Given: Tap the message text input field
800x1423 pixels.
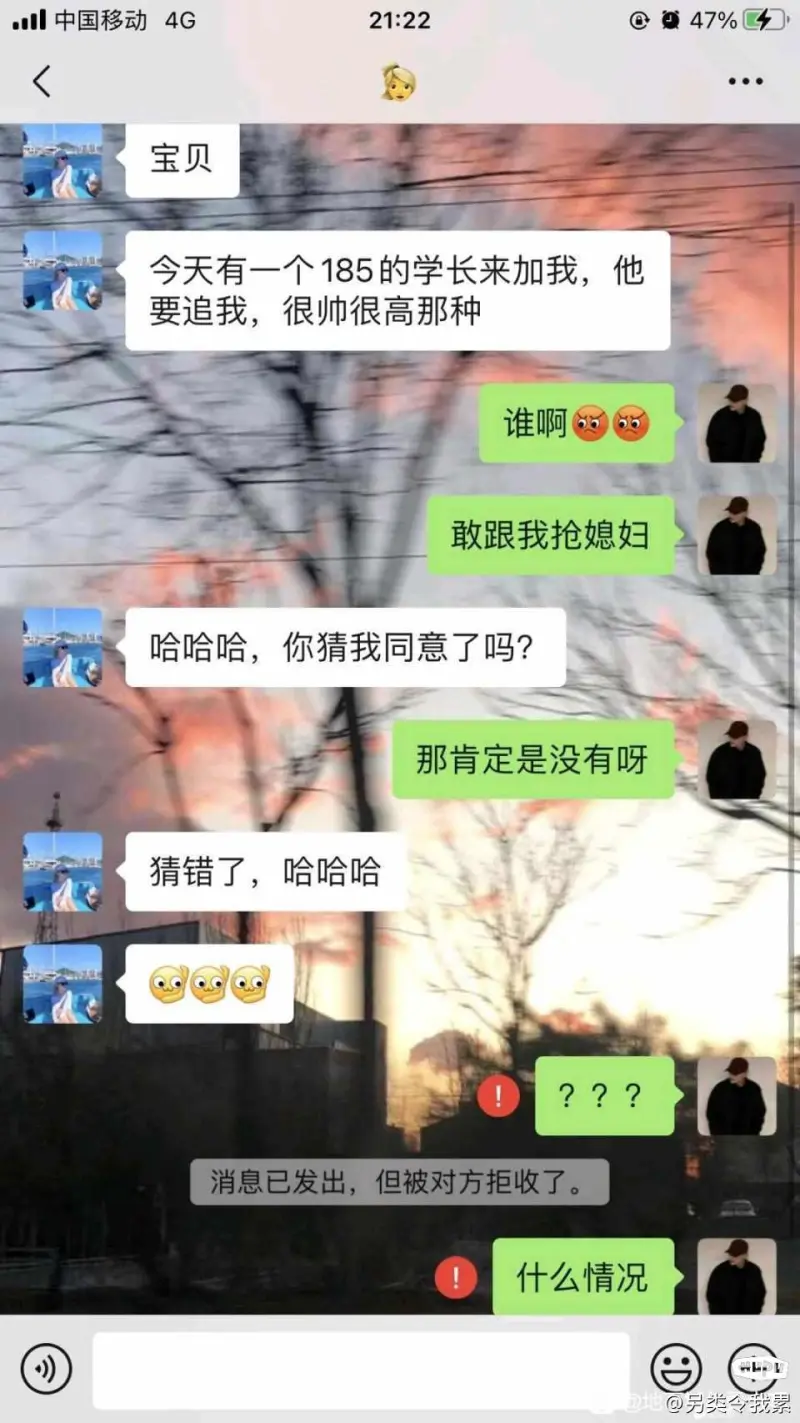Looking at the screenshot, I should click(361, 1370).
